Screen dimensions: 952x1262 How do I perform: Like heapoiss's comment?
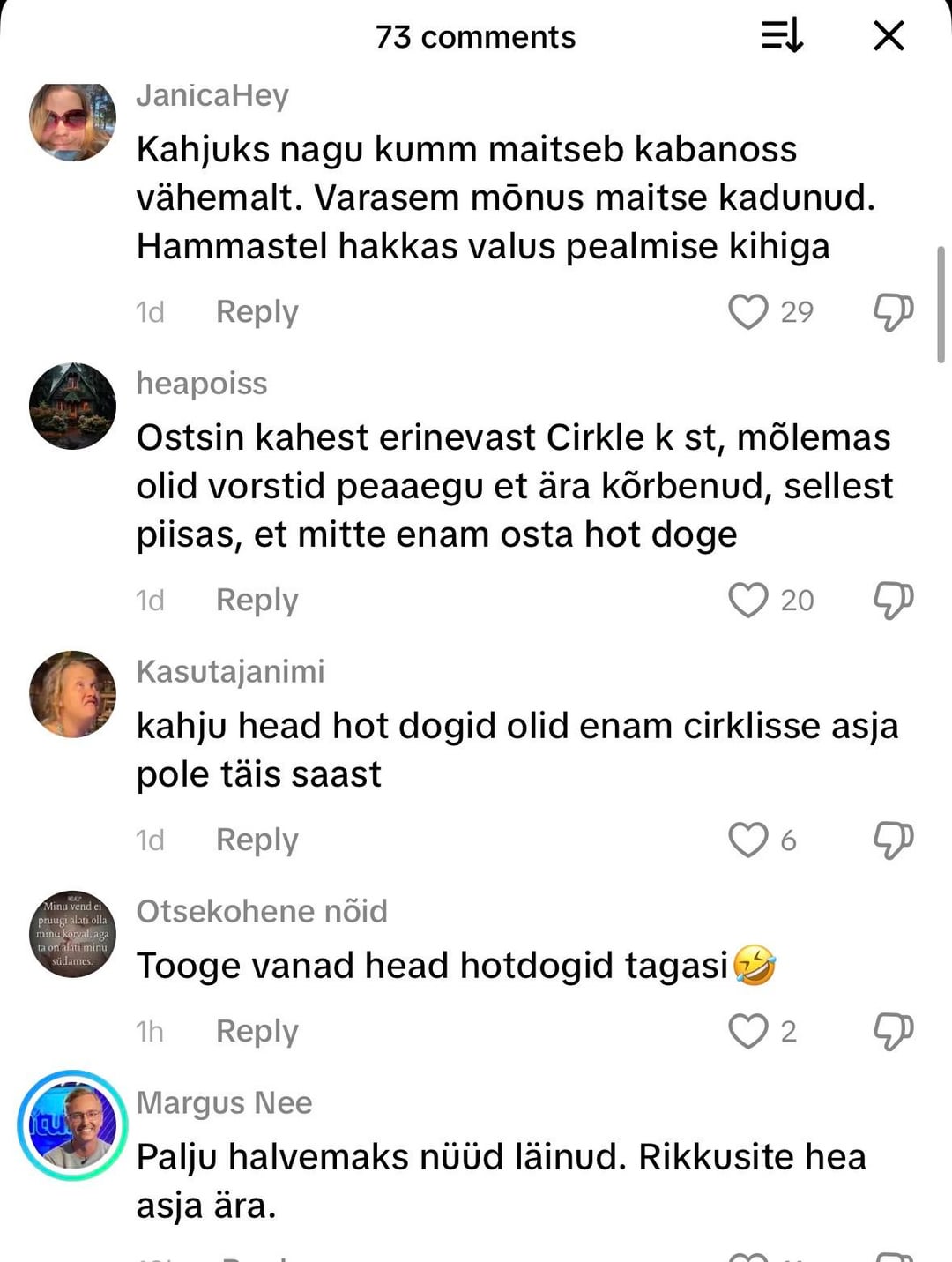coord(748,600)
